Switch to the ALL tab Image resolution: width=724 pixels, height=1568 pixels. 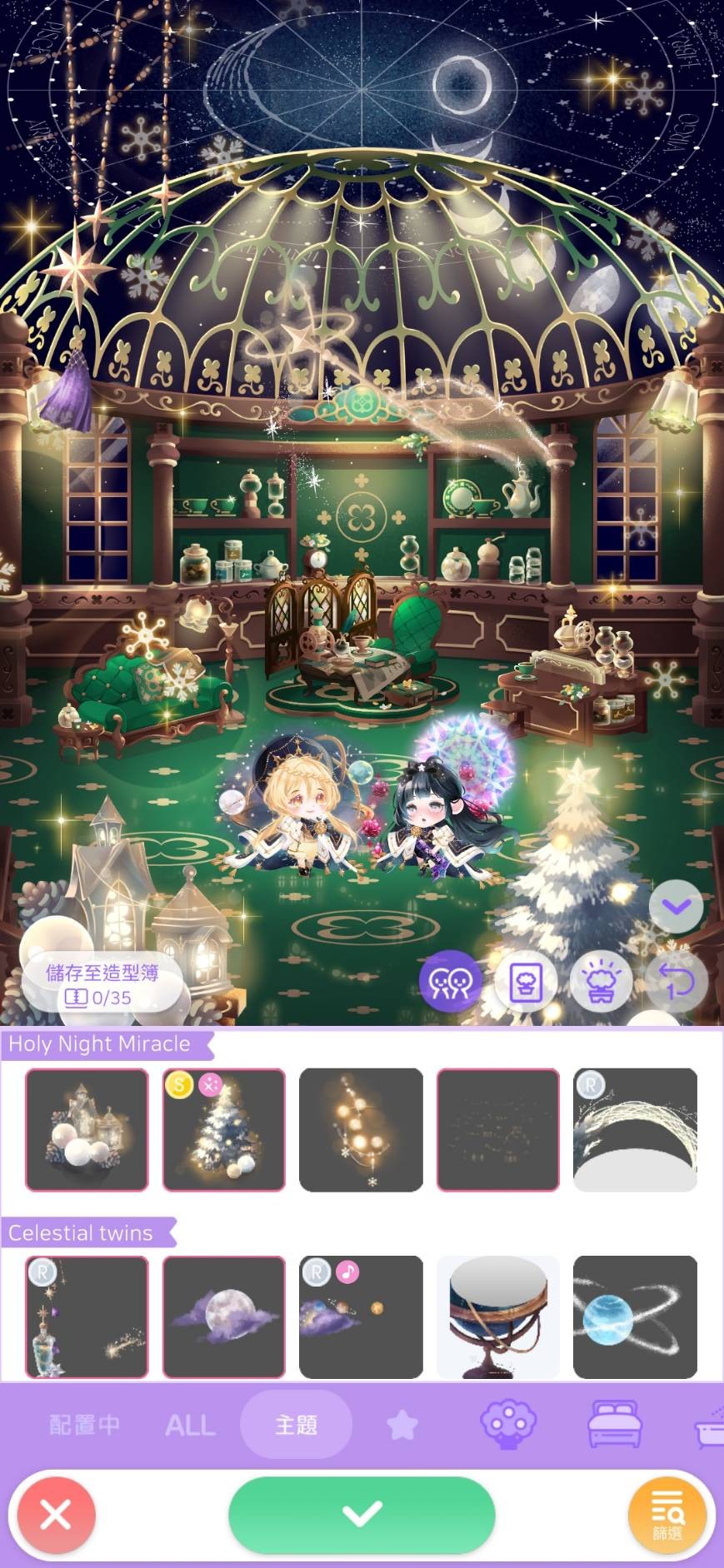tap(190, 1426)
